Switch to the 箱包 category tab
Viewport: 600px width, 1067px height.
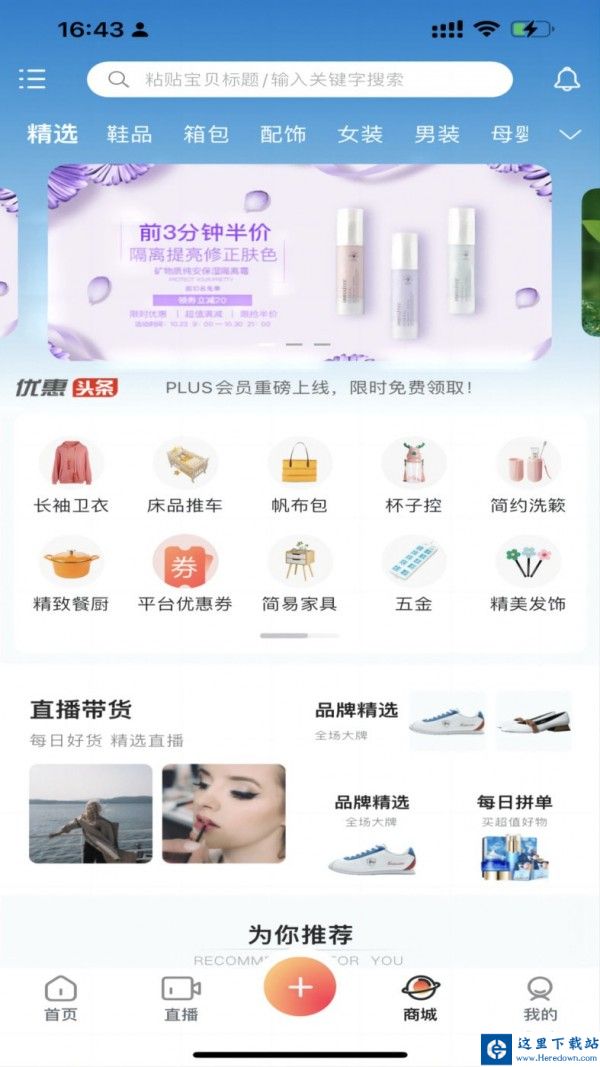coord(206,134)
